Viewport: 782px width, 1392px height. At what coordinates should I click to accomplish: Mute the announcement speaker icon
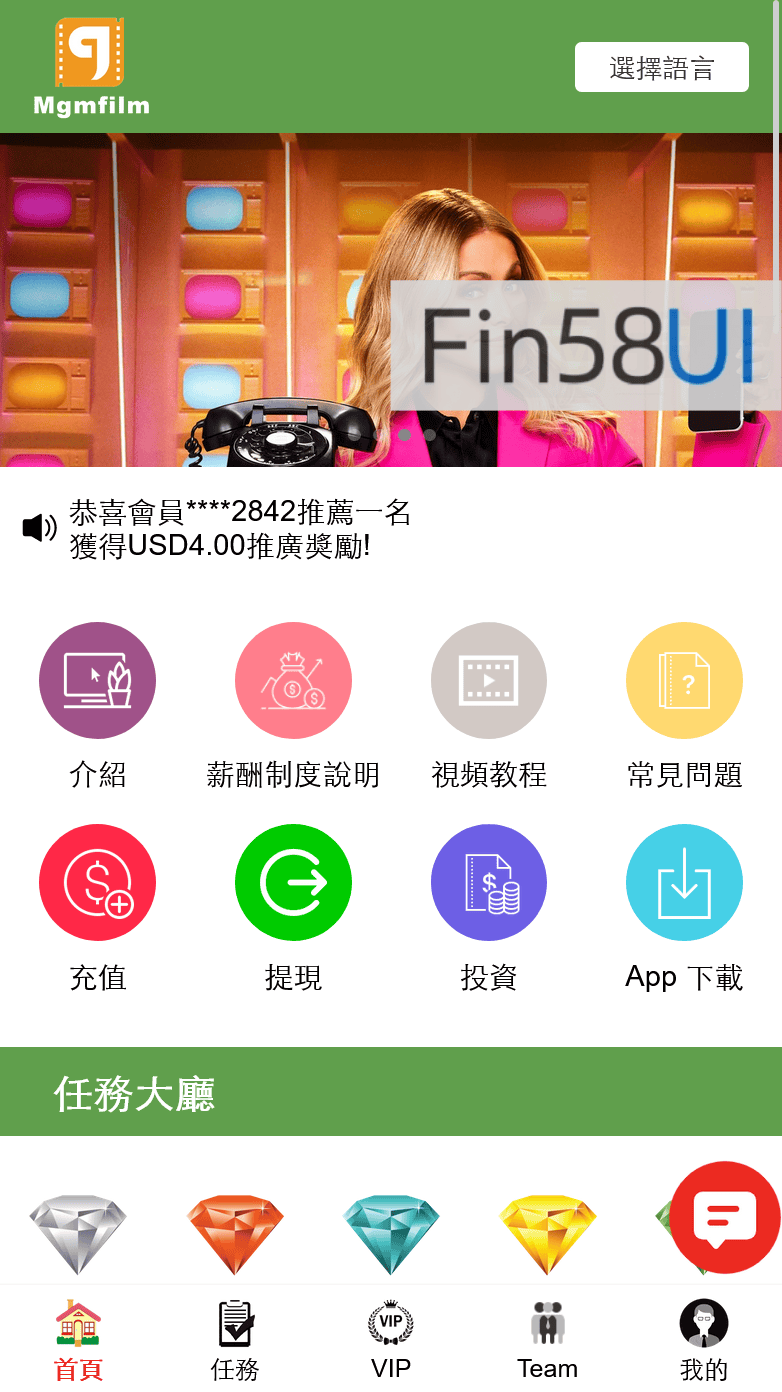click(x=37, y=528)
